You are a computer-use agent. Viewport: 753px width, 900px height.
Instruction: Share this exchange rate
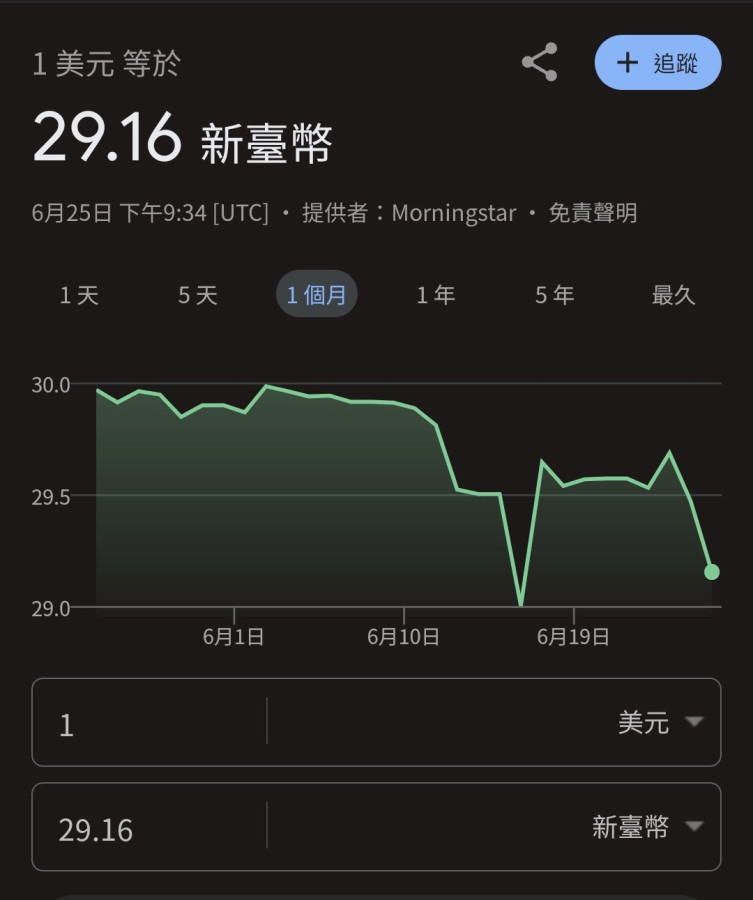(539, 63)
